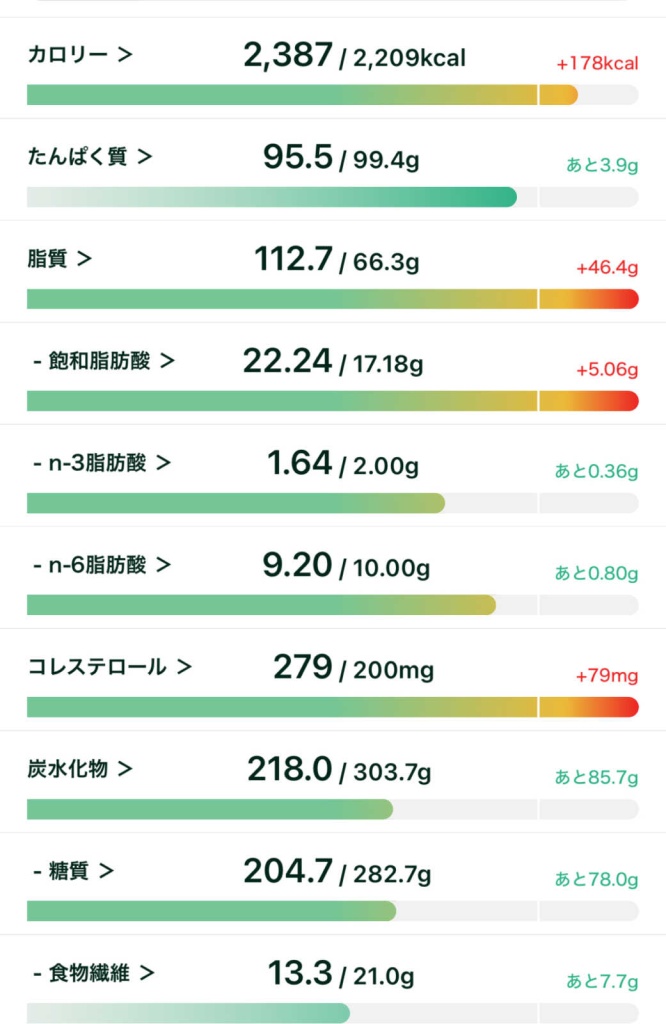View たんぱく質 nutrient details
Image resolution: width=666 pixels, height=1024 pixels.
[90, 157]
